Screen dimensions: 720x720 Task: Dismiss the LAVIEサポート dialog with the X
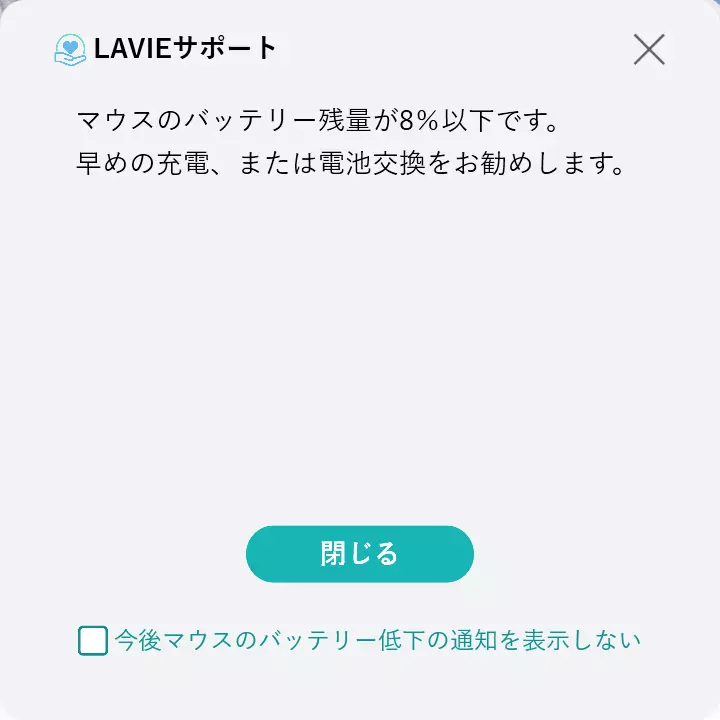point(649,49)
